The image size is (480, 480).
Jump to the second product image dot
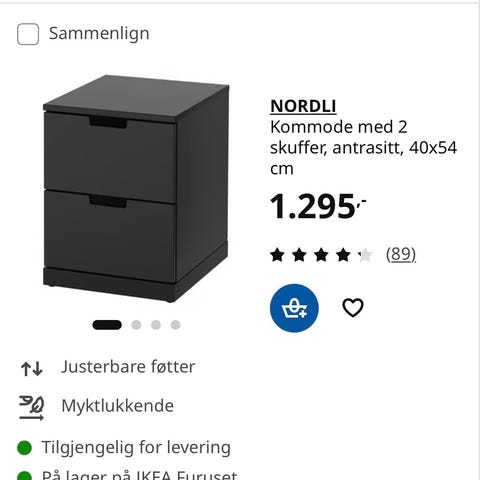click(136, 325)
